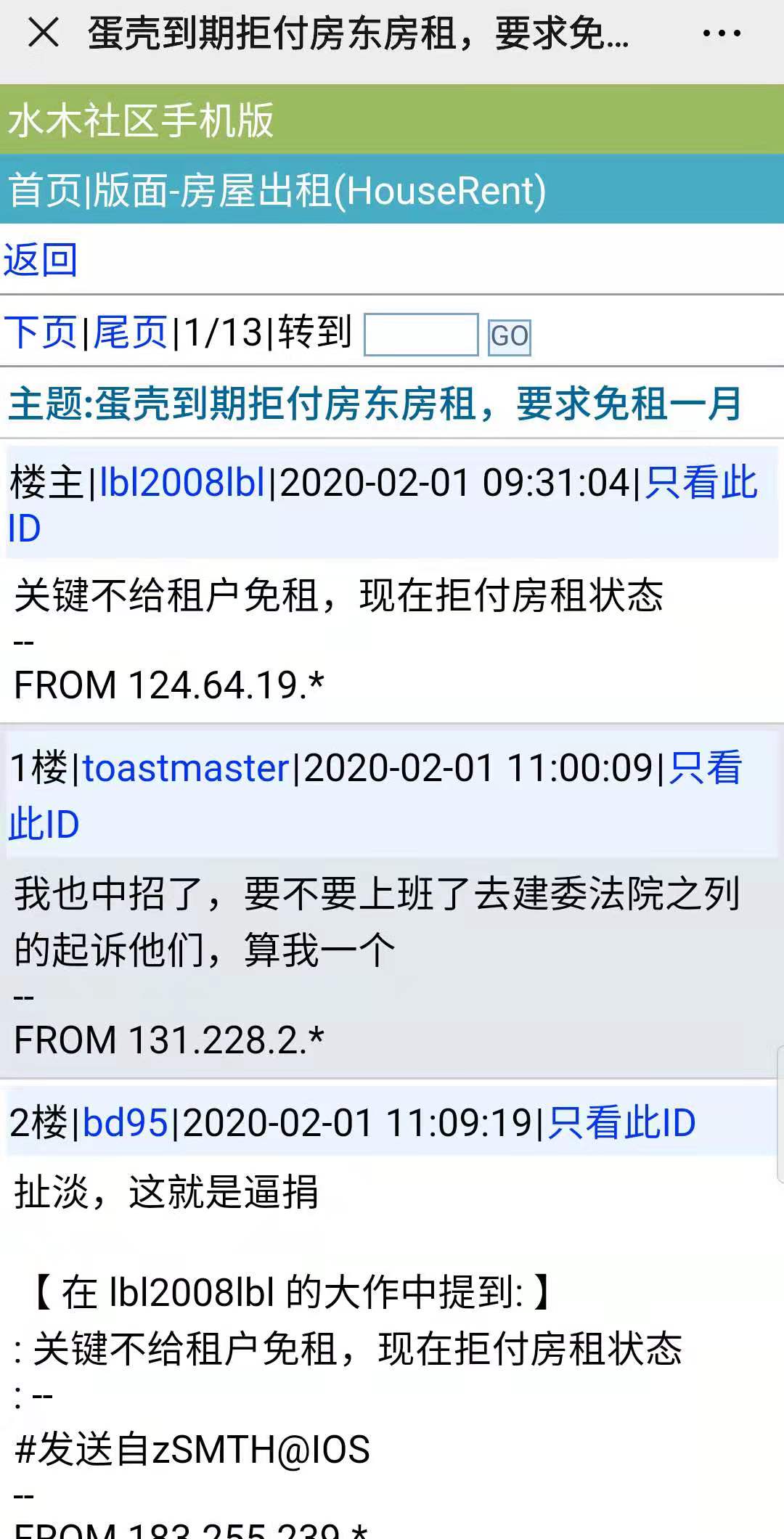Open user lbl2008lbl's profile
The image size is (784, 1539).
(181, 483)
